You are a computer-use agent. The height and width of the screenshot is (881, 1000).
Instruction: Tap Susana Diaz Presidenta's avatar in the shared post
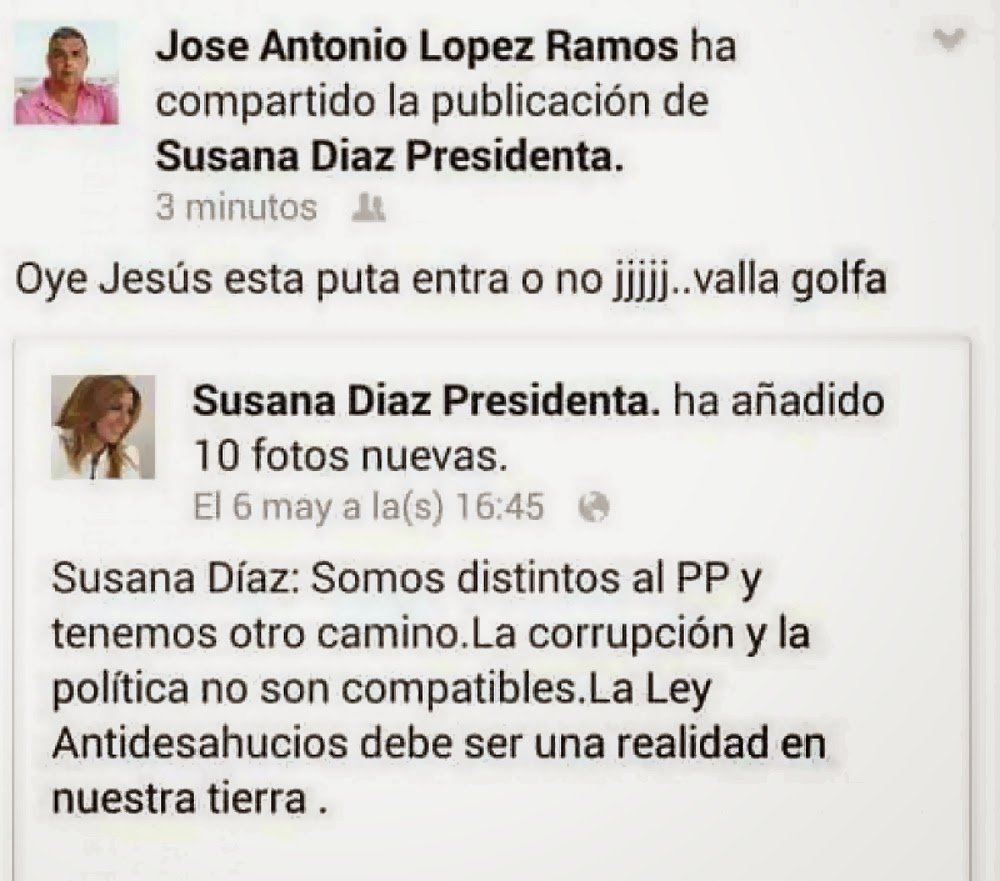105,426
